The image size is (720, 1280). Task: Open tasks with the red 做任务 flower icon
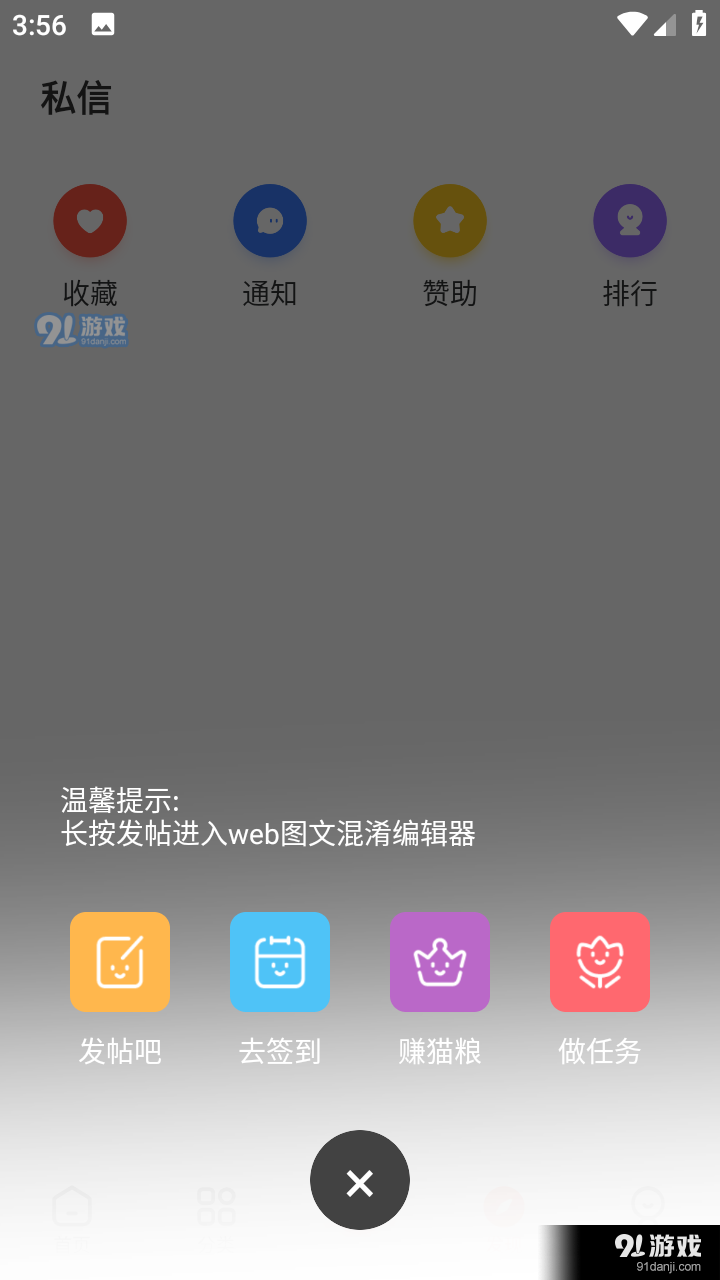[600, 961]
